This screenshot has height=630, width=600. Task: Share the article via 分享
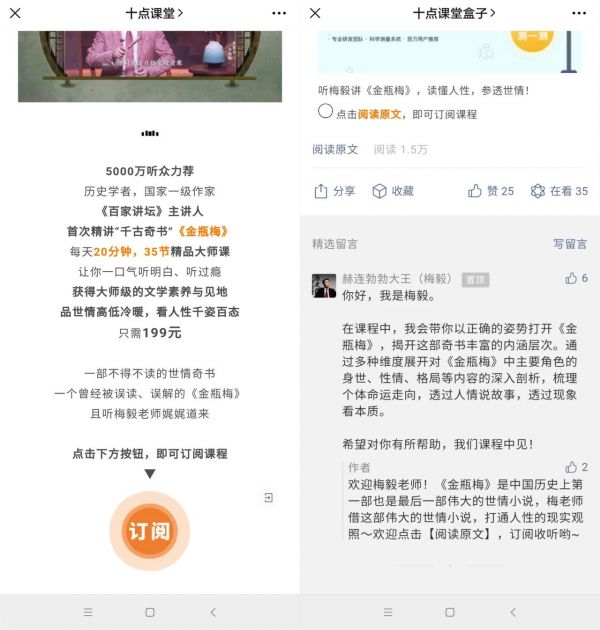pyautogui.click(x=334, y=191)
